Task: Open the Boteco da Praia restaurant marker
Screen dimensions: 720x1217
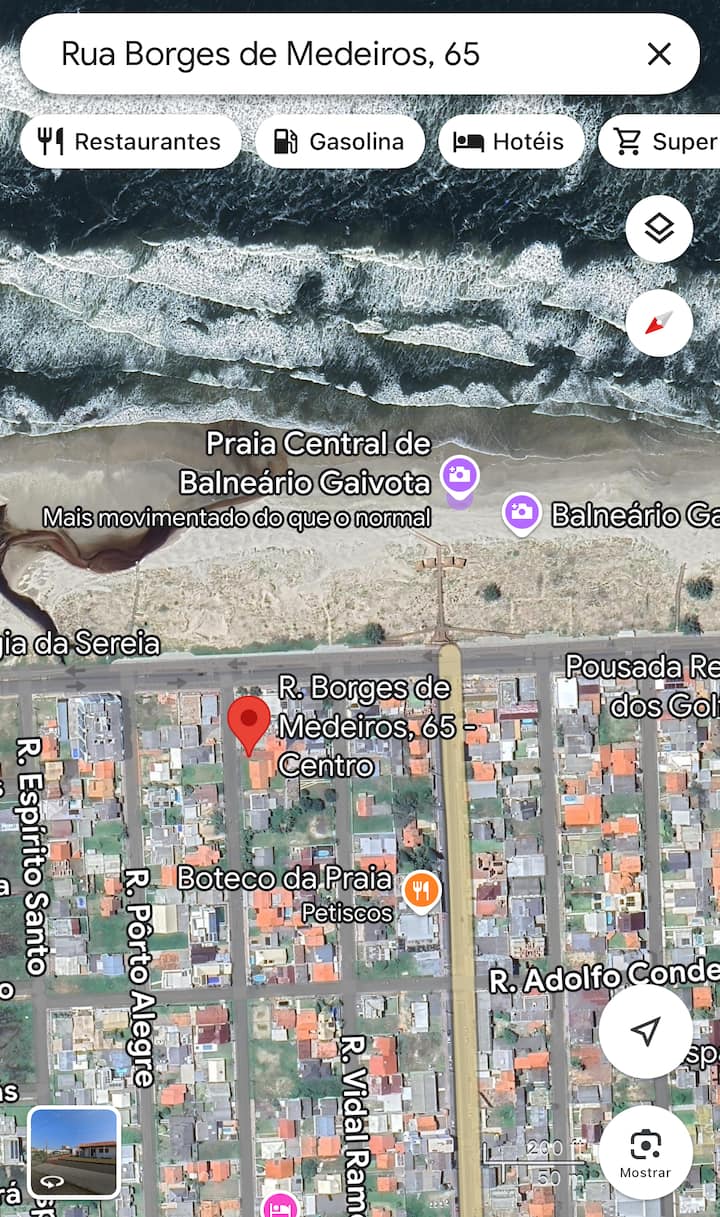Action: point(421,888)
